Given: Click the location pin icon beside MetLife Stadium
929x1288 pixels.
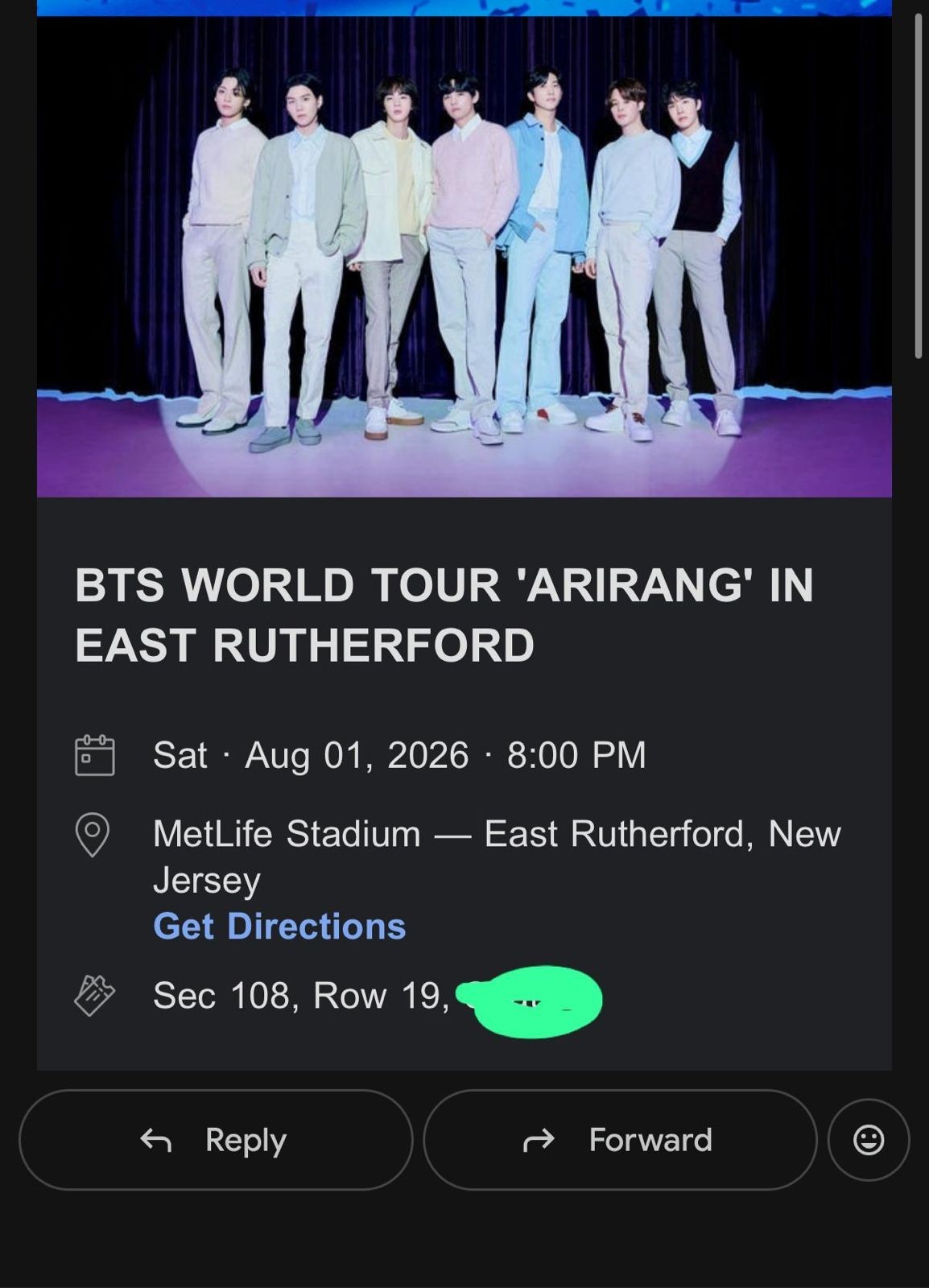Looking at the screenshot, I should 93,835.
